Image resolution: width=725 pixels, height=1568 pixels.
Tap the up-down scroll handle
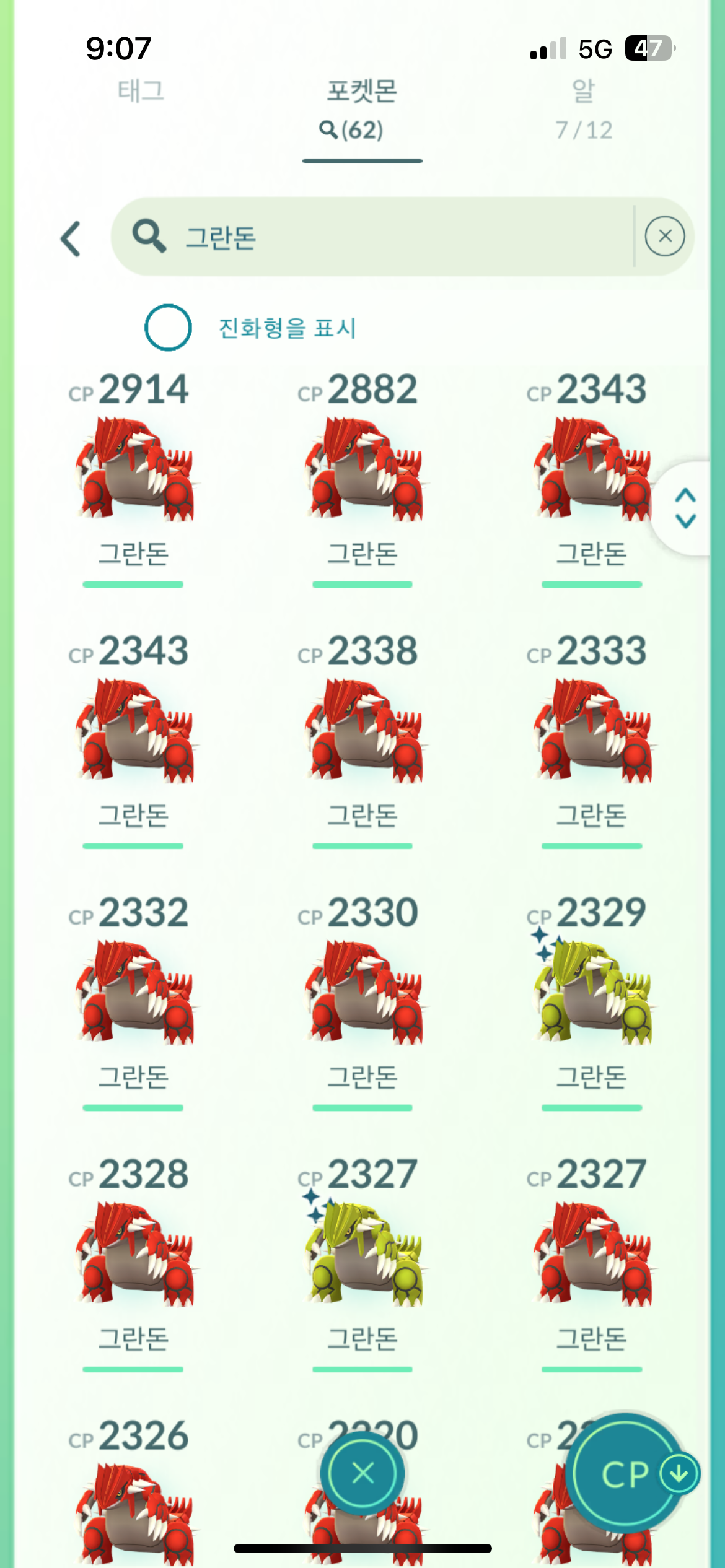[685, 508]
